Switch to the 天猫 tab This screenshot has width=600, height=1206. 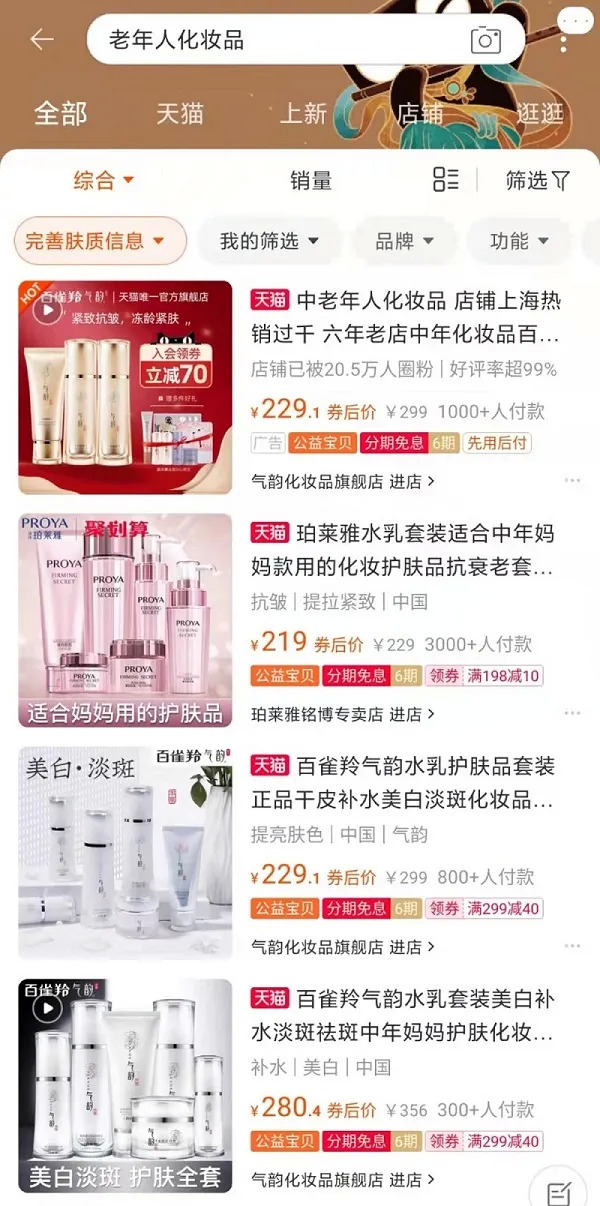[180, 113]
